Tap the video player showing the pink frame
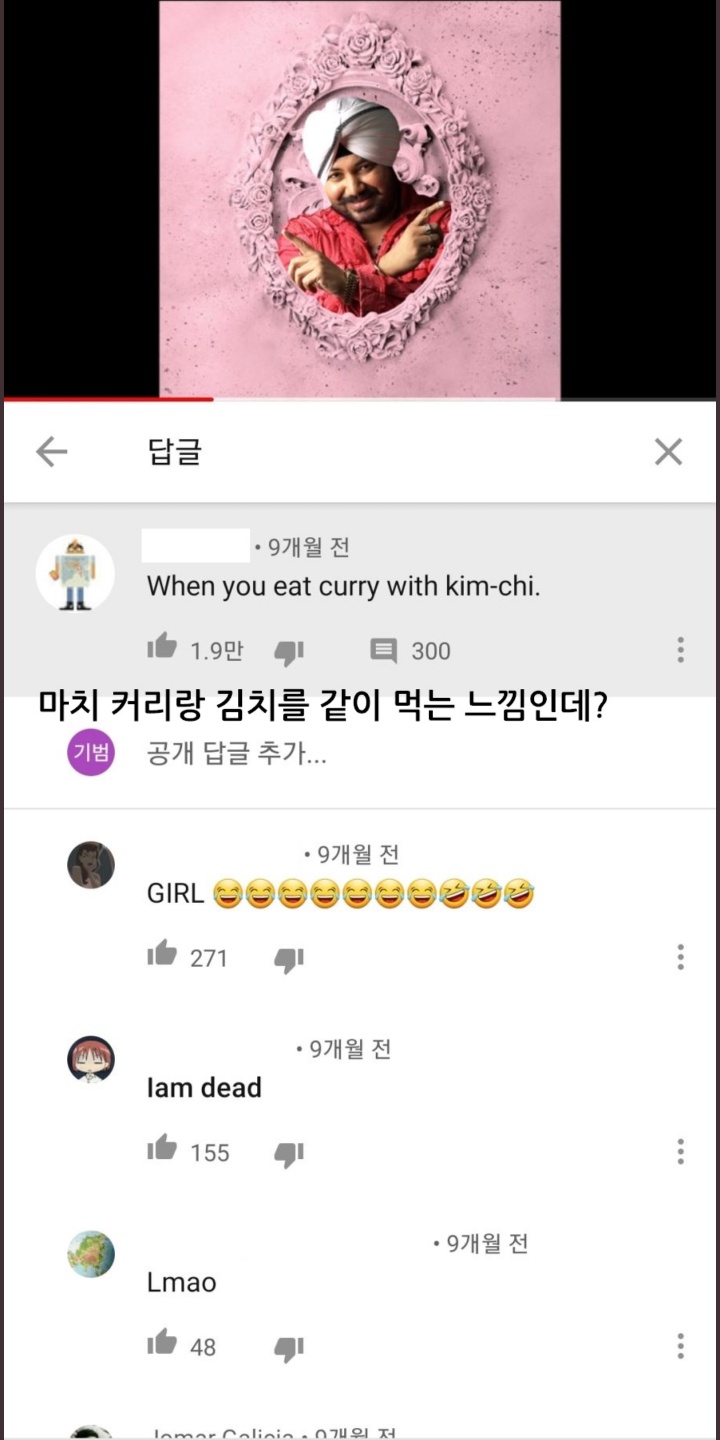Screen dimensions: 720x1440 click(360, 200)
